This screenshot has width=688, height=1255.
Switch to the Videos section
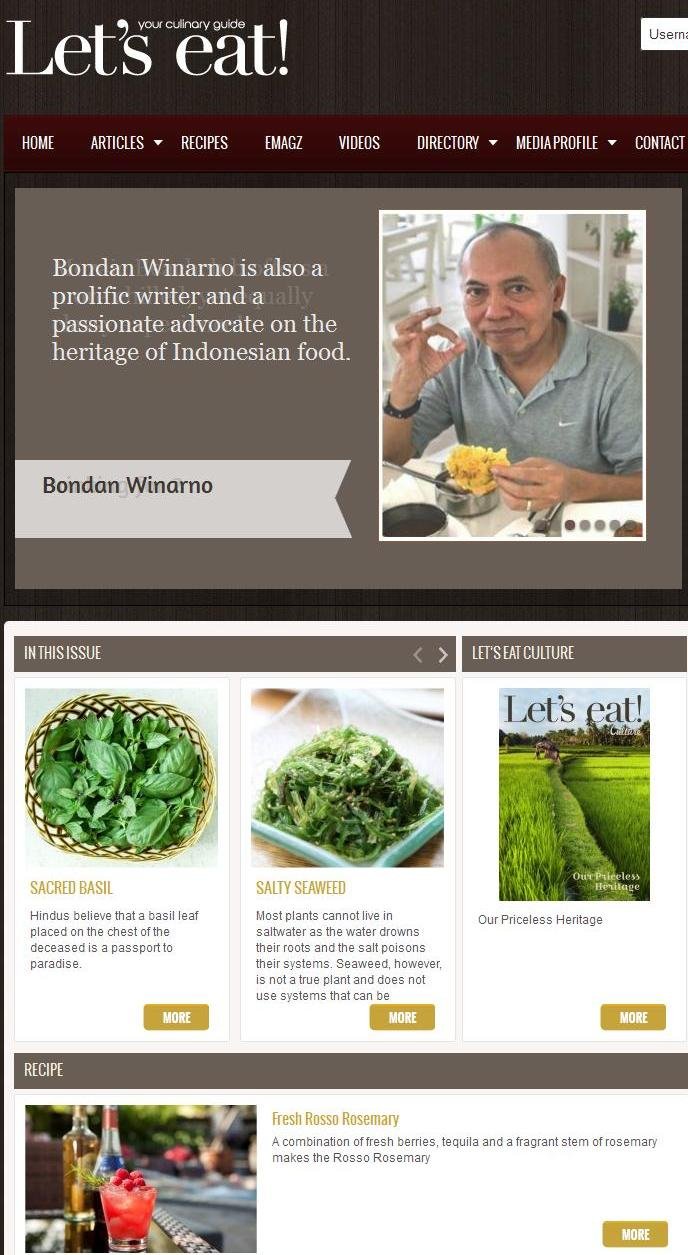359,143
